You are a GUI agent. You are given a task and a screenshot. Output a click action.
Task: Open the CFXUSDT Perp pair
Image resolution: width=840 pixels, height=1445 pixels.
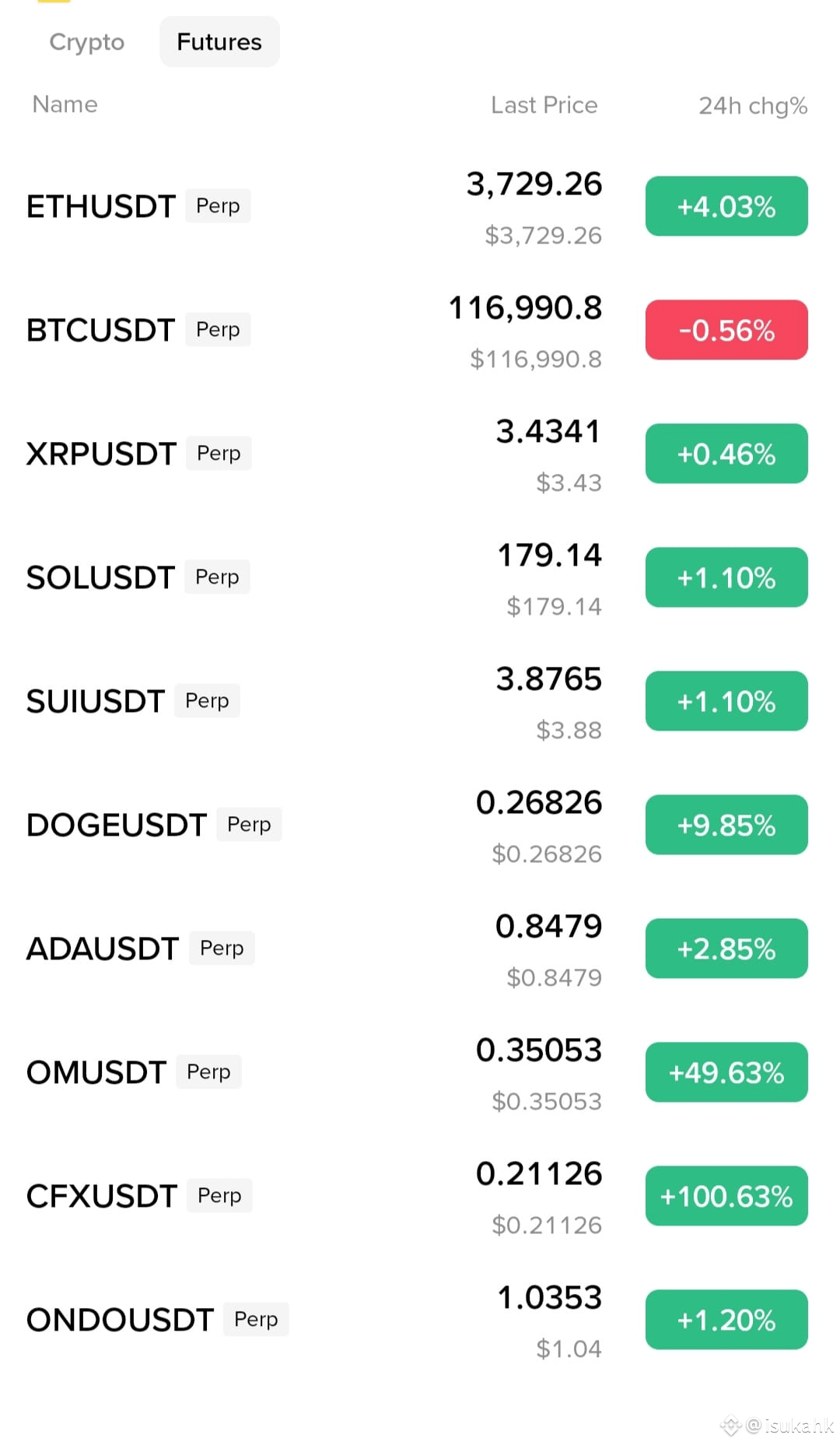(x=420, y=1197)
